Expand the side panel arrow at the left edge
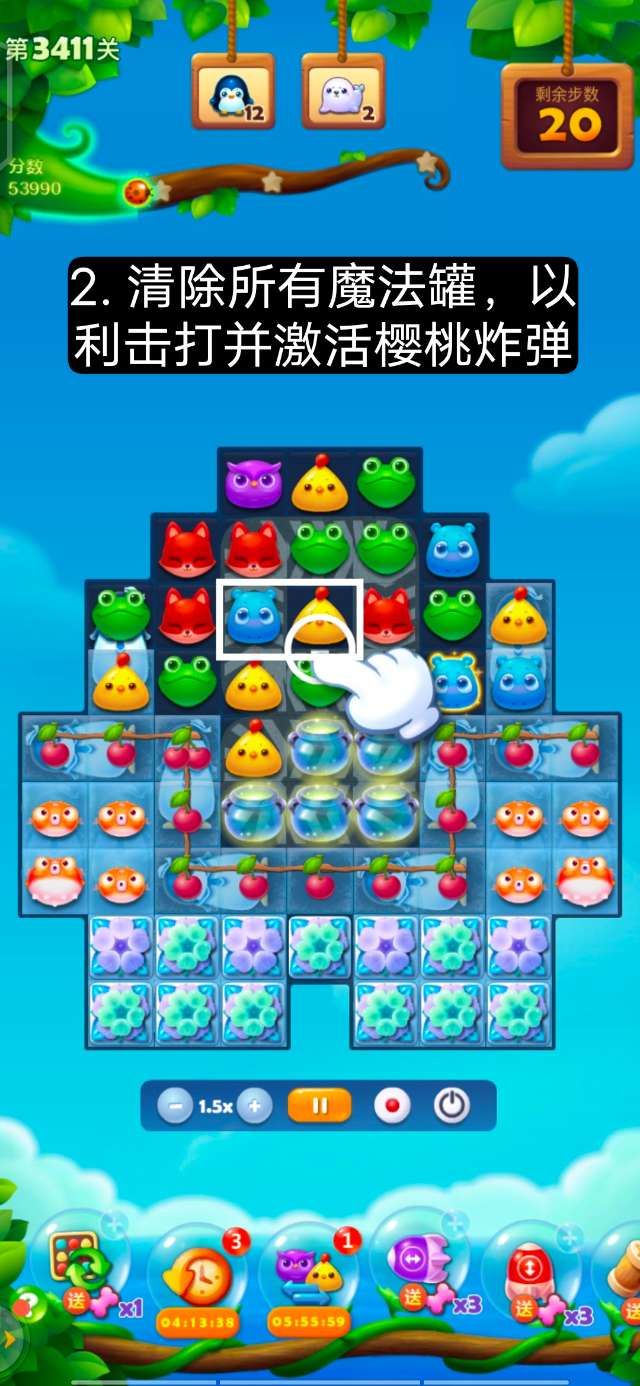Viewport: 640px width, 1386px height. click(8, 1338)
